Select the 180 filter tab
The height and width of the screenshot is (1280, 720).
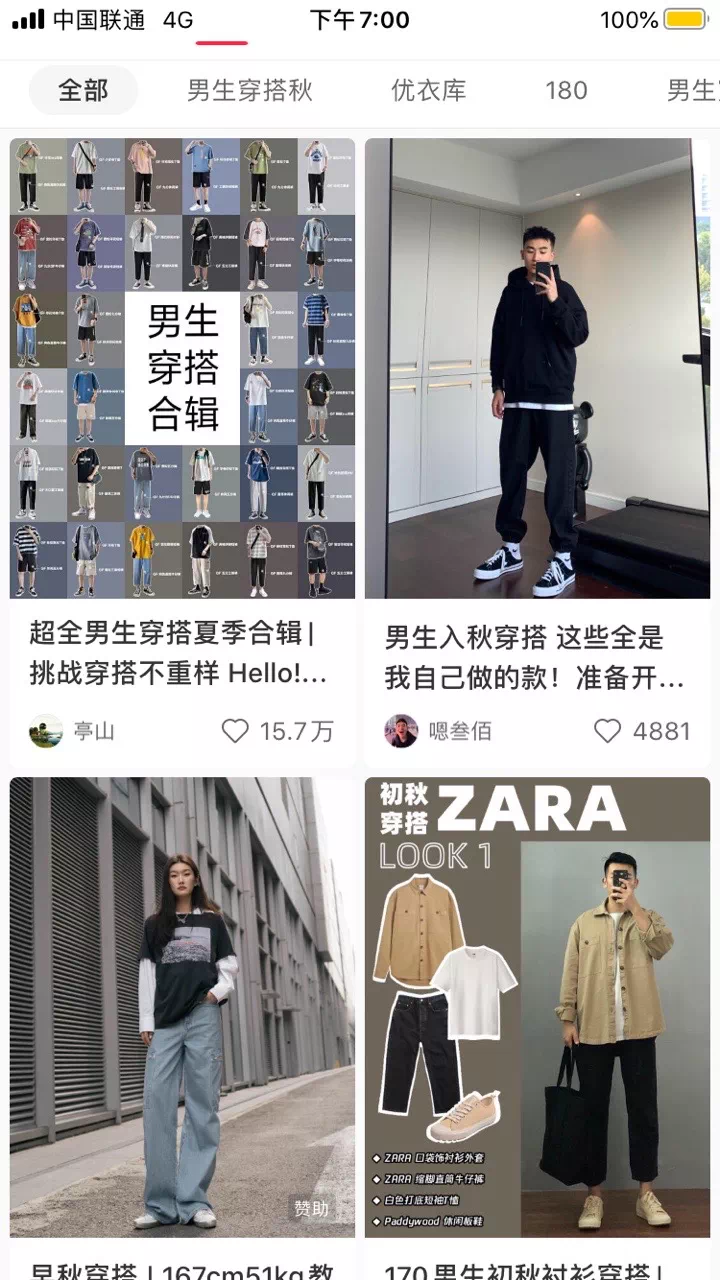pos(566,91)
